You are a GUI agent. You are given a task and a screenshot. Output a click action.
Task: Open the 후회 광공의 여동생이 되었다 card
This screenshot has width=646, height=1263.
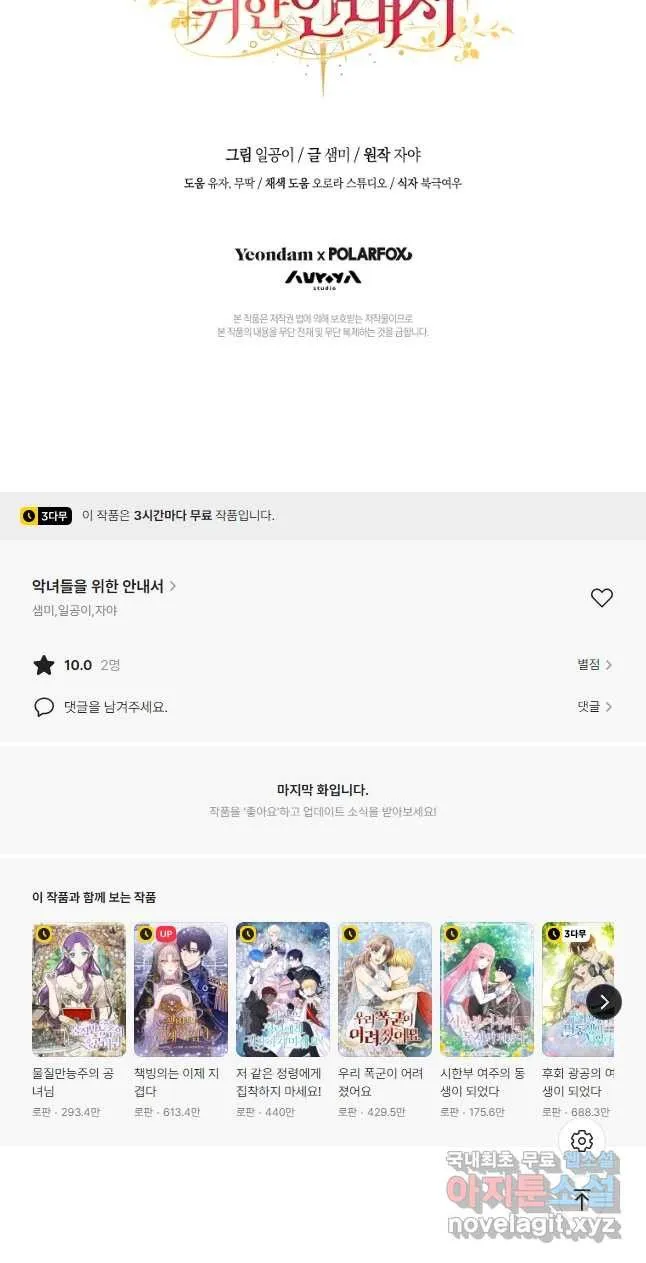click(x=578, y=1020)
